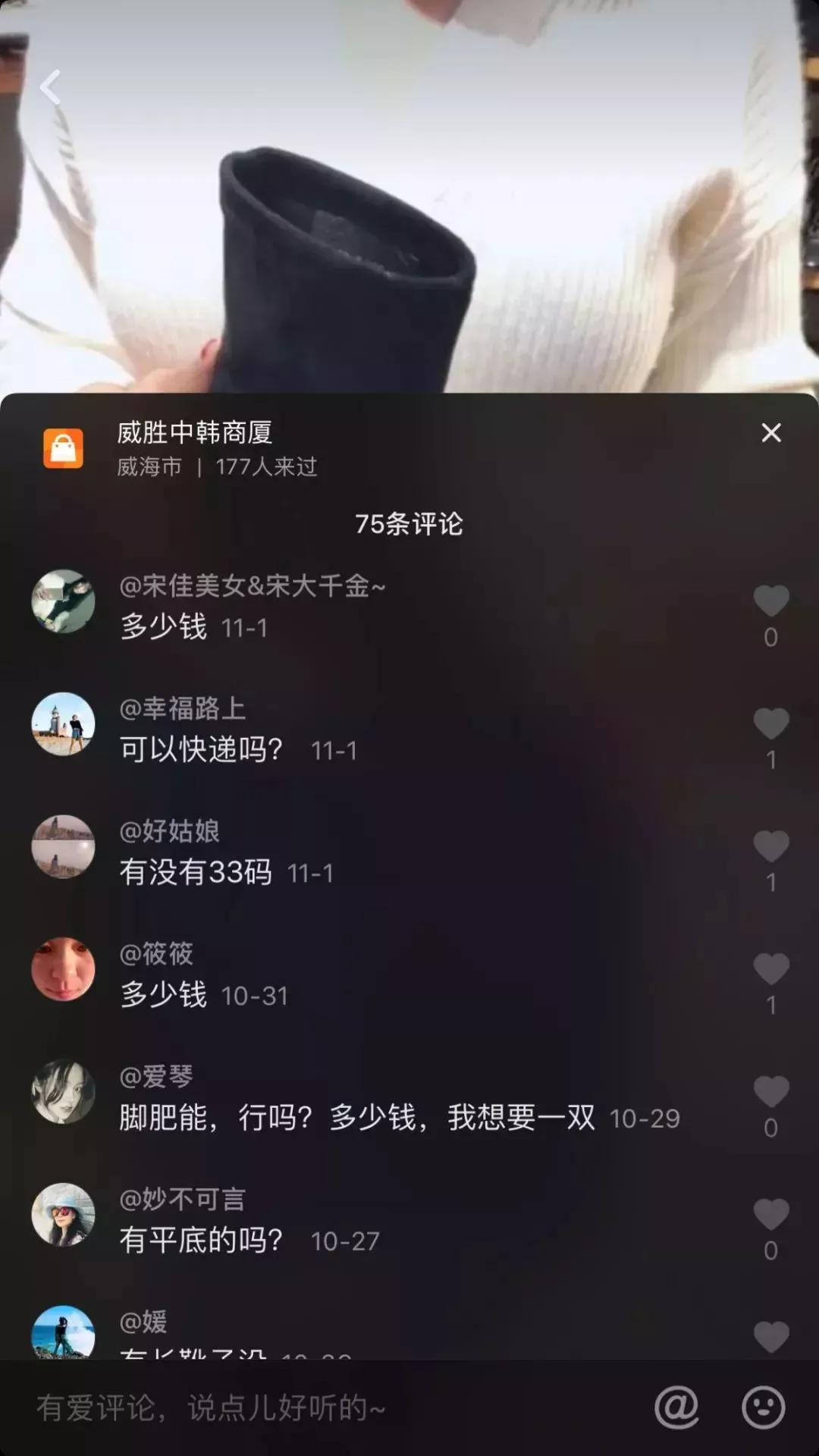
Task: Like the comment by 筱筱
Action: click(770, 969)
